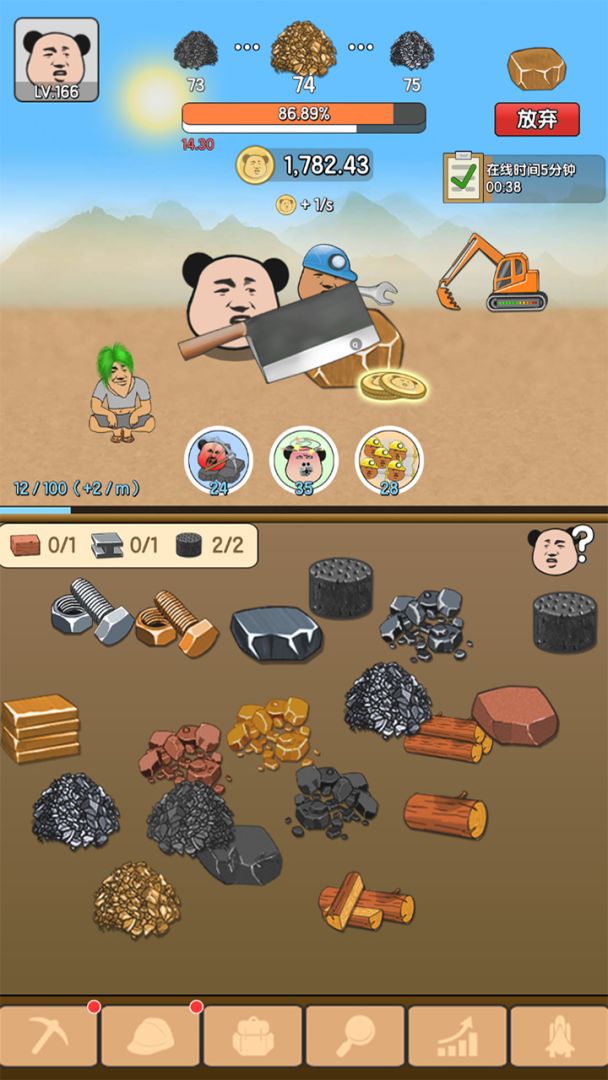Open the 5-minute online time task
This screenshot has width=608, height=1080.
click(523, 178)
